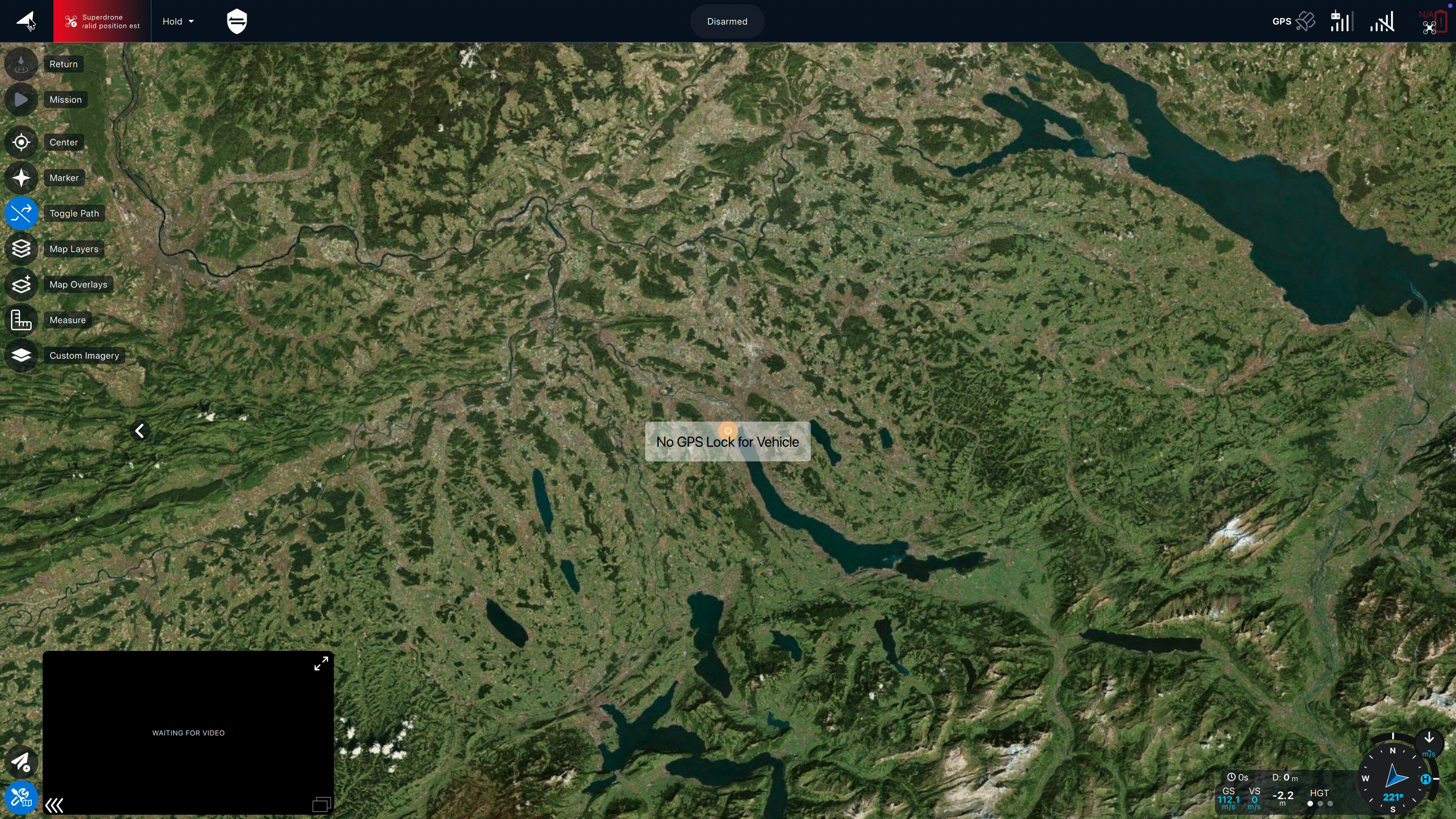Add a Marker on the map
Image resolution: width=1456 pixels, height=819 pixels.
21,177
